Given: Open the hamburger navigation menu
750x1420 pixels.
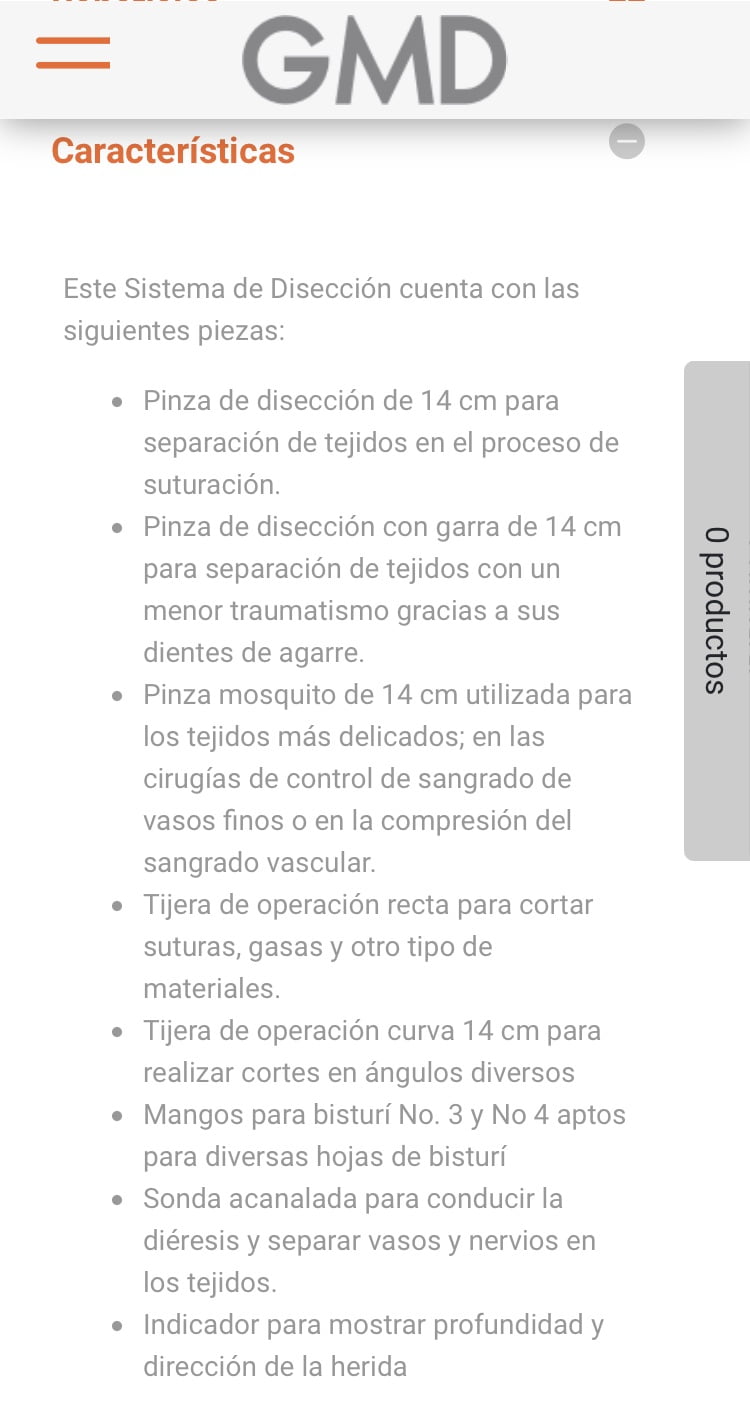Looking at the screenshot, I should point(73,53).
